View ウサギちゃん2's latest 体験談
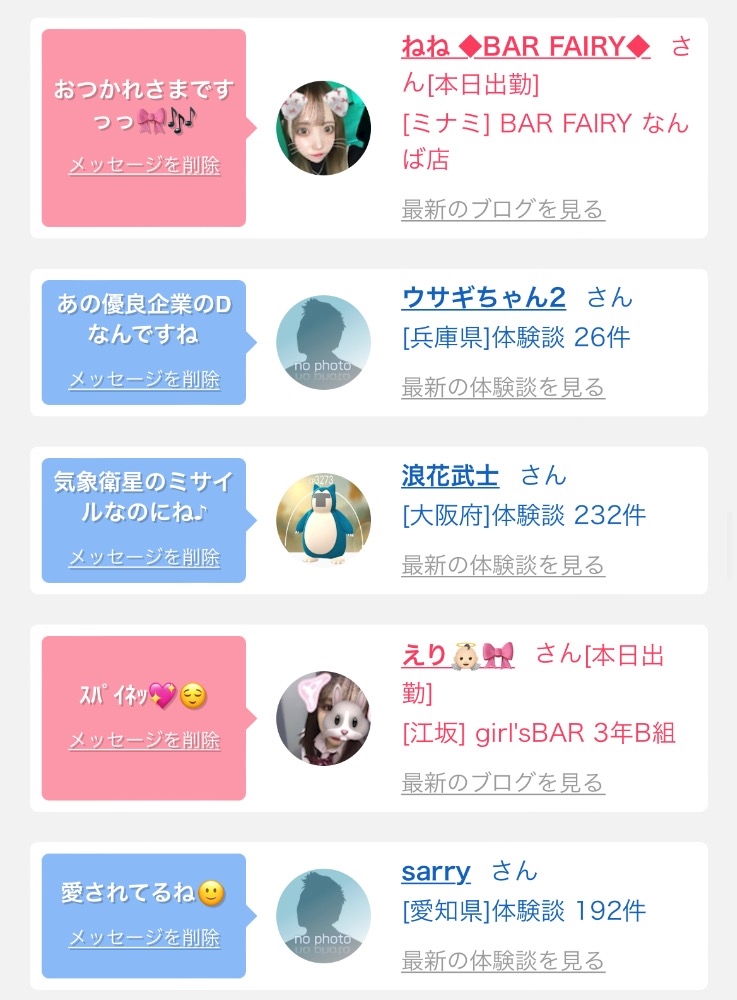737x1000 pixels. (503, 387)
